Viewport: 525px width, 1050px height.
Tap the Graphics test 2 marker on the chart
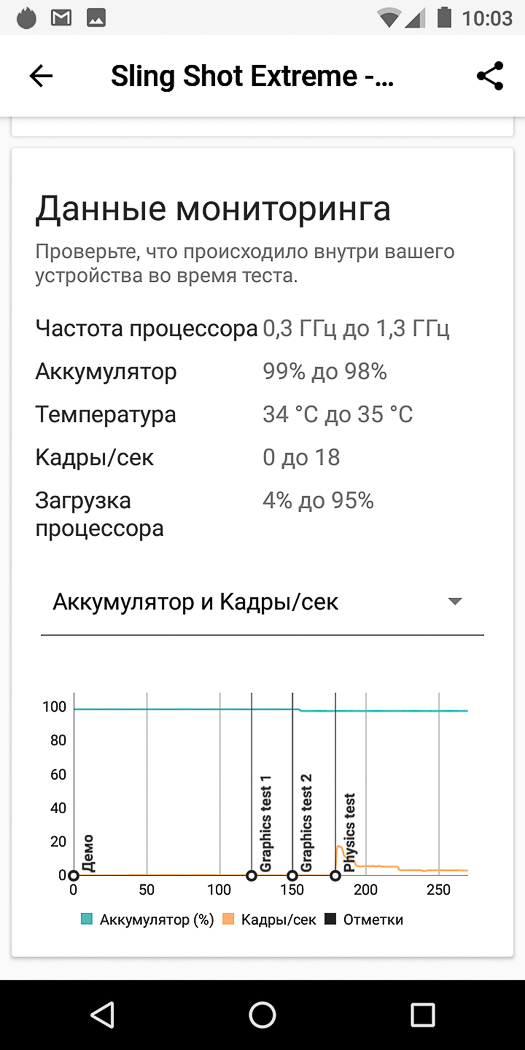tap(292, 876)
